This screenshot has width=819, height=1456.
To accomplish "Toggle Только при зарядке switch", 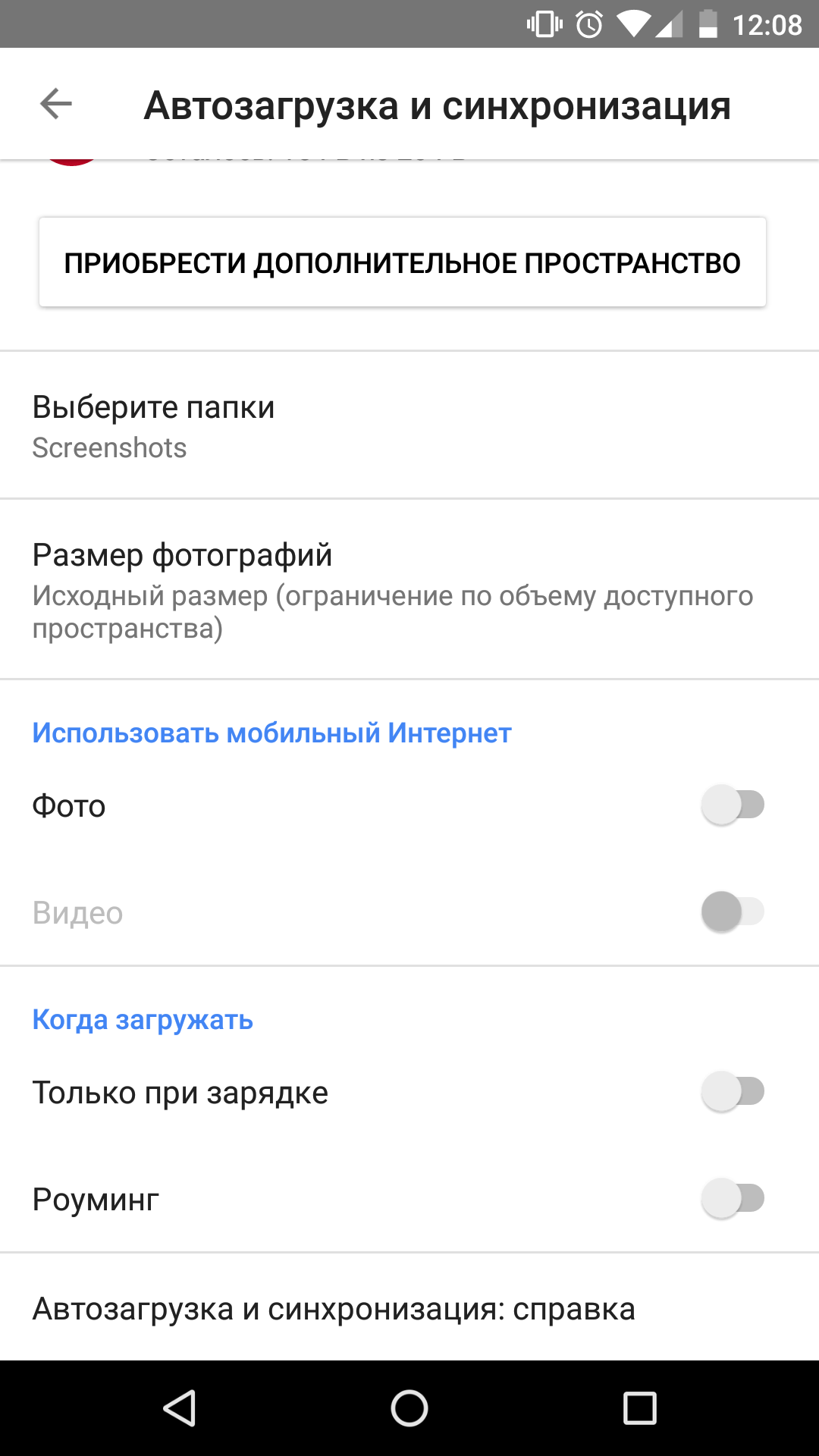I will pos(733,1092).
